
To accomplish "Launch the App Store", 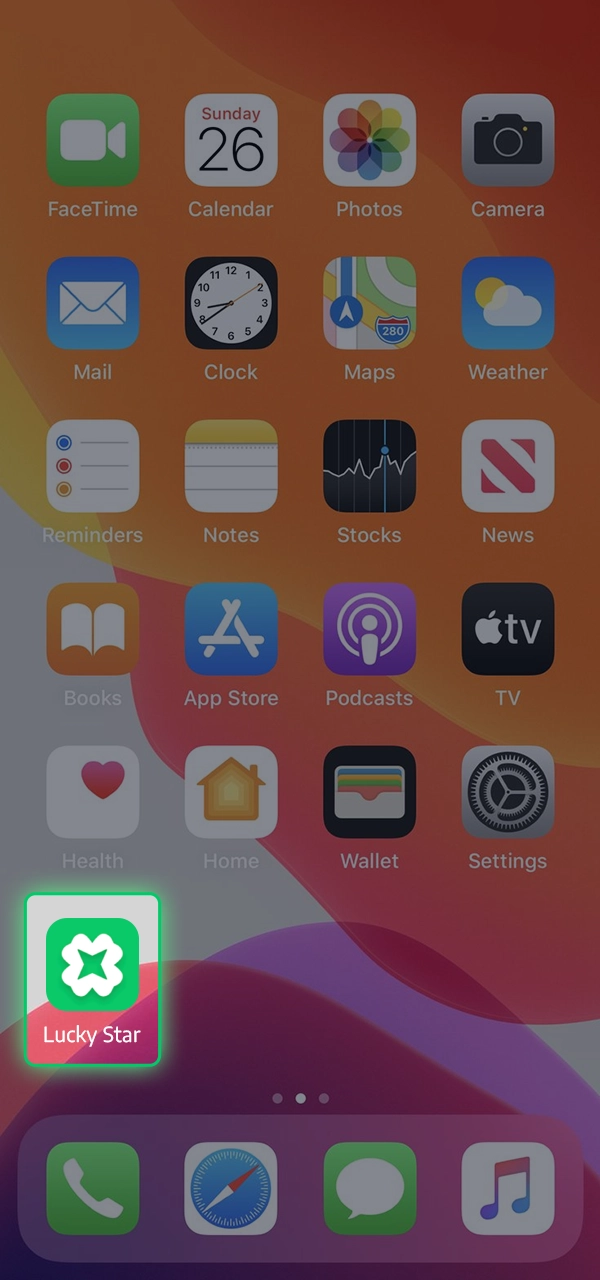I will [231, 629].
